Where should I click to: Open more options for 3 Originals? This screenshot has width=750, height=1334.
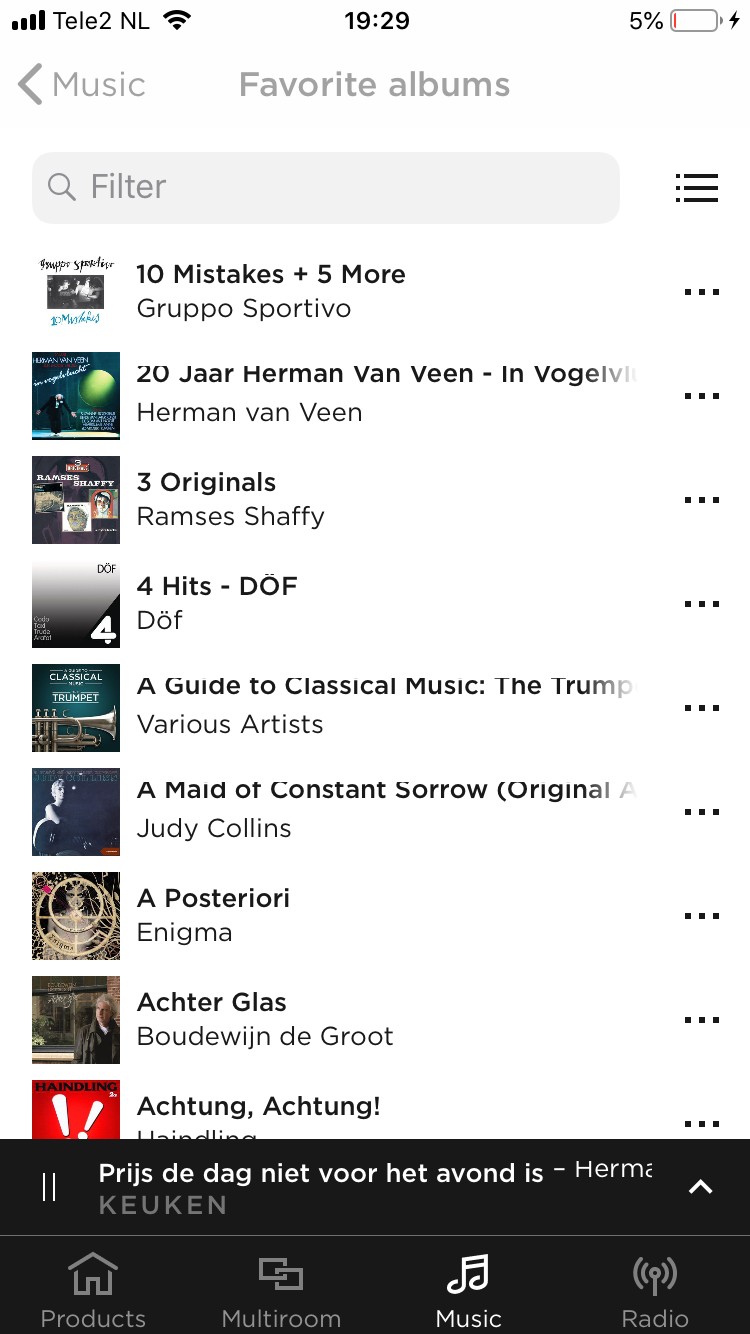pyautogui.click(x=701, y=500)
